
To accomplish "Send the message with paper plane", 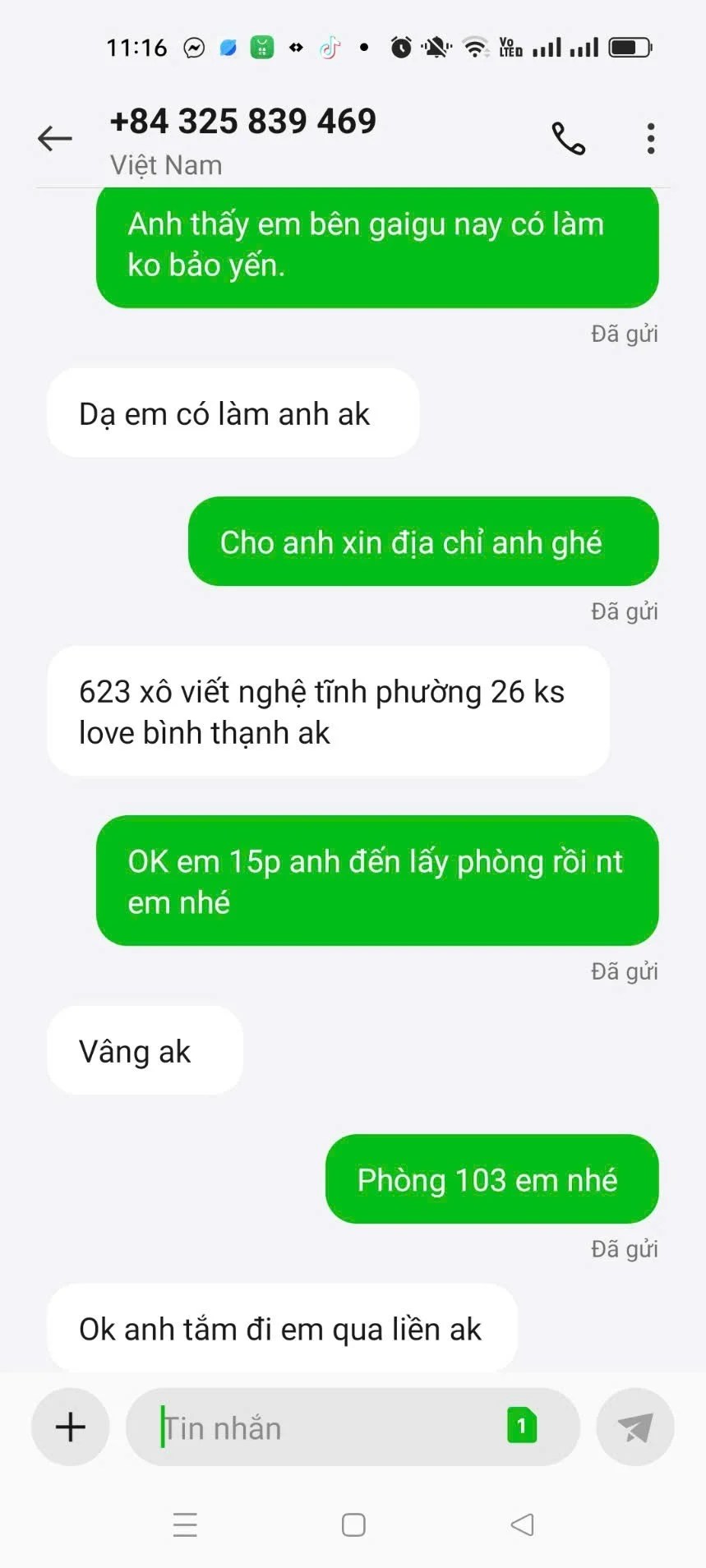I will (x=634, y=1427).
